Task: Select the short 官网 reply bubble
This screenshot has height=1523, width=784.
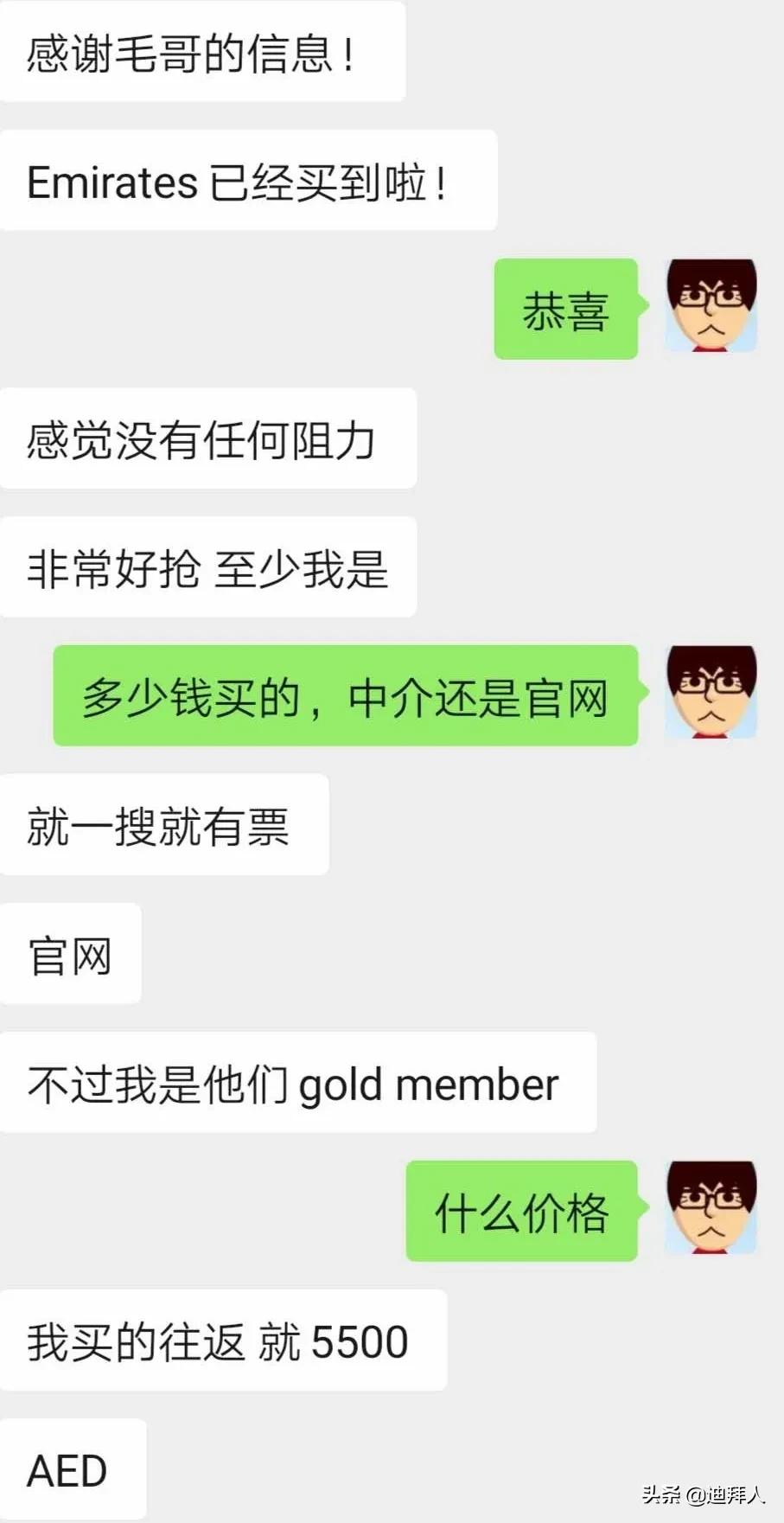Action: click(x=70, y=953)
